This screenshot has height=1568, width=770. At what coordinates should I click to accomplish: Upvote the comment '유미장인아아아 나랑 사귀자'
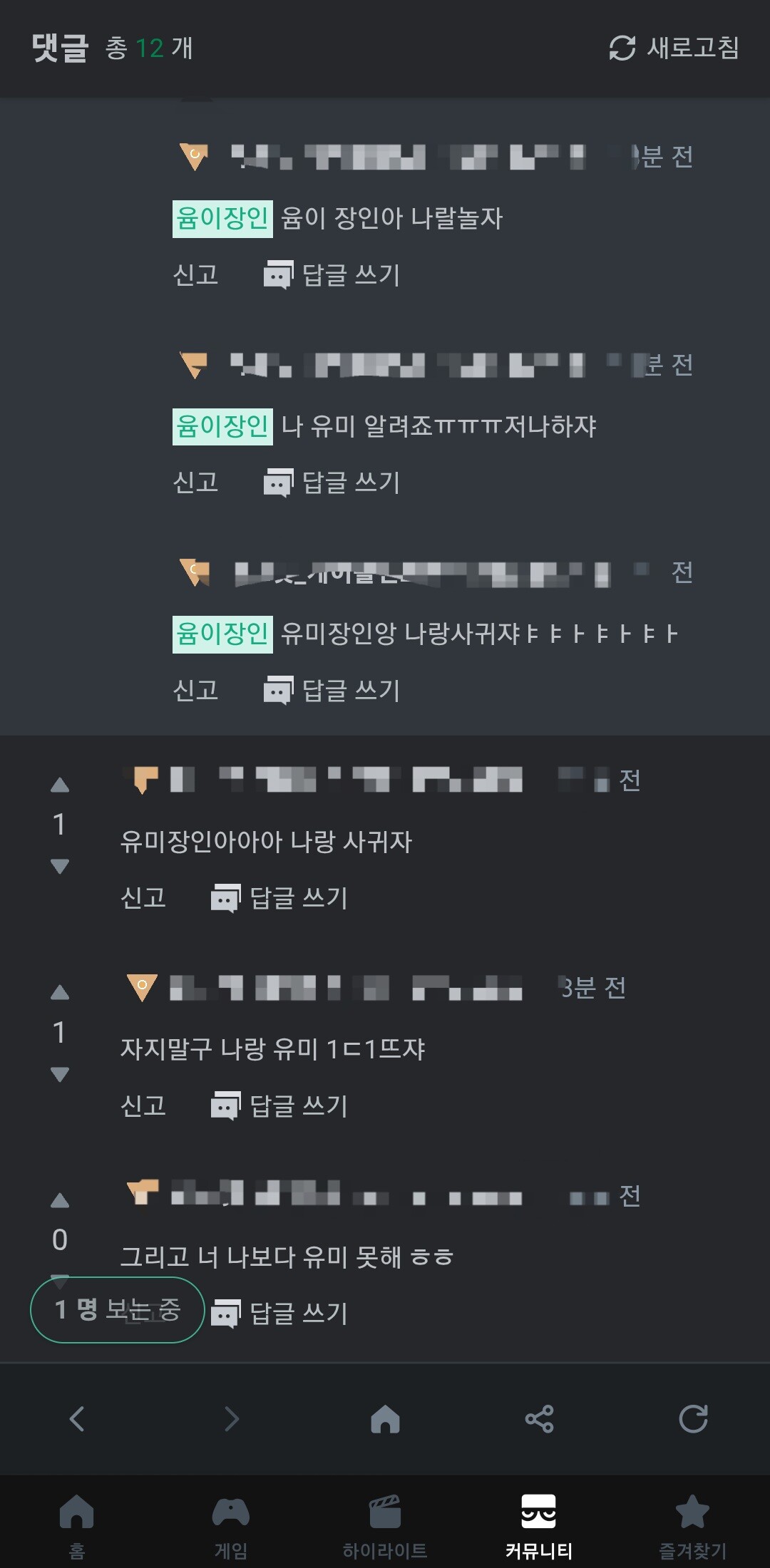60,785
